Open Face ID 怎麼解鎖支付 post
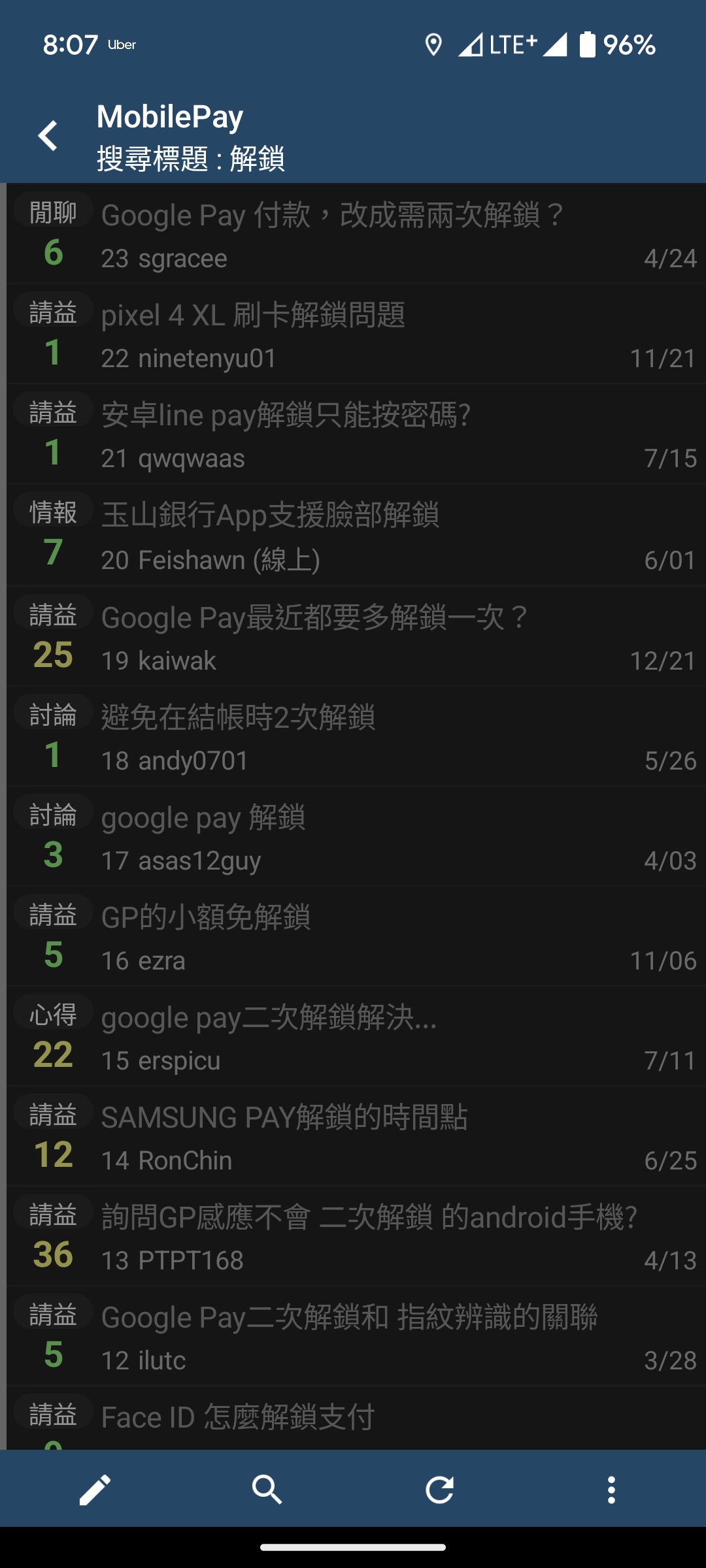This screenshot has height=1568, width=706. (x=356, y=1418)
